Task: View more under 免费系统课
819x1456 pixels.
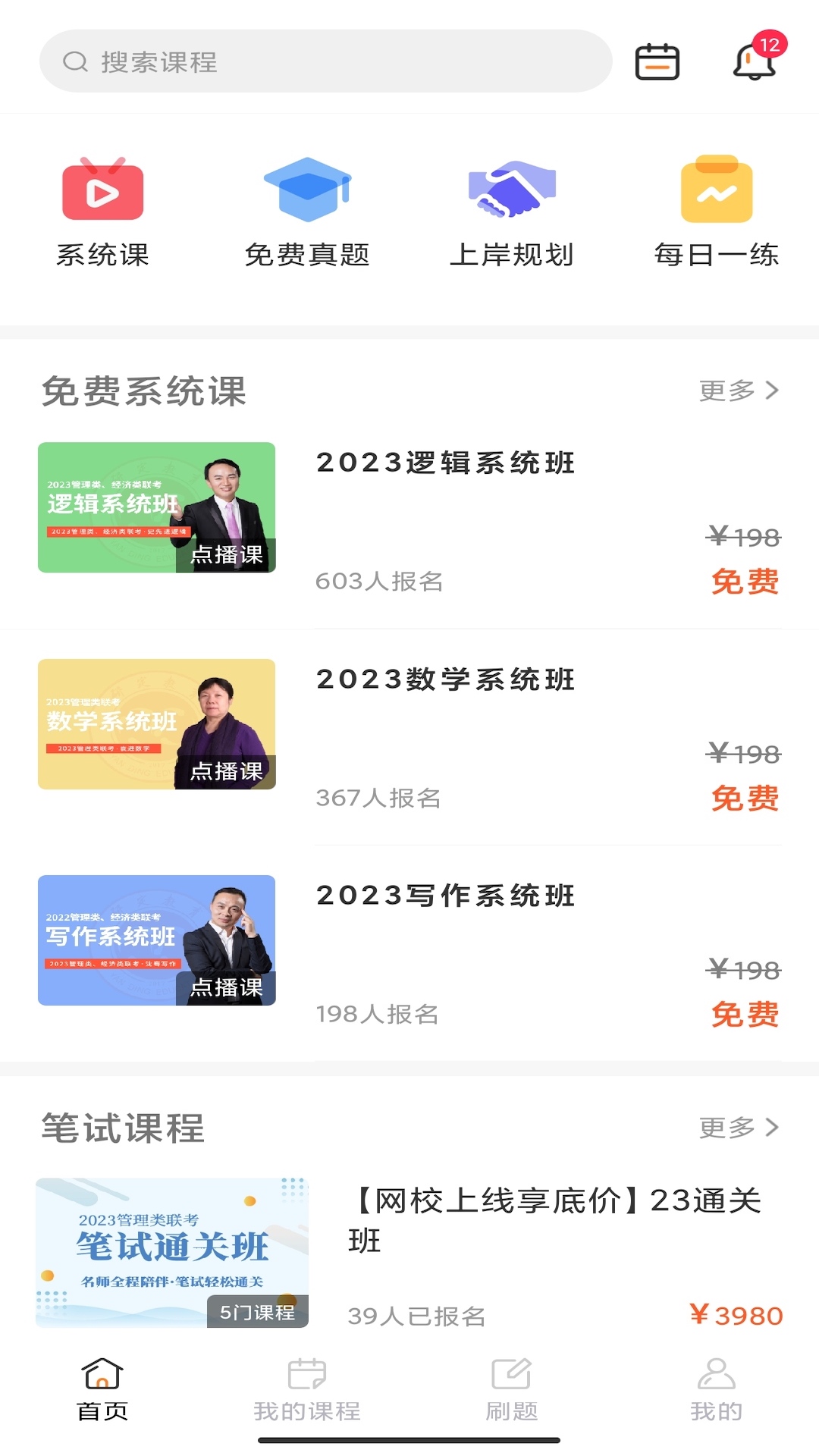Action: click(x=739, y=391)
